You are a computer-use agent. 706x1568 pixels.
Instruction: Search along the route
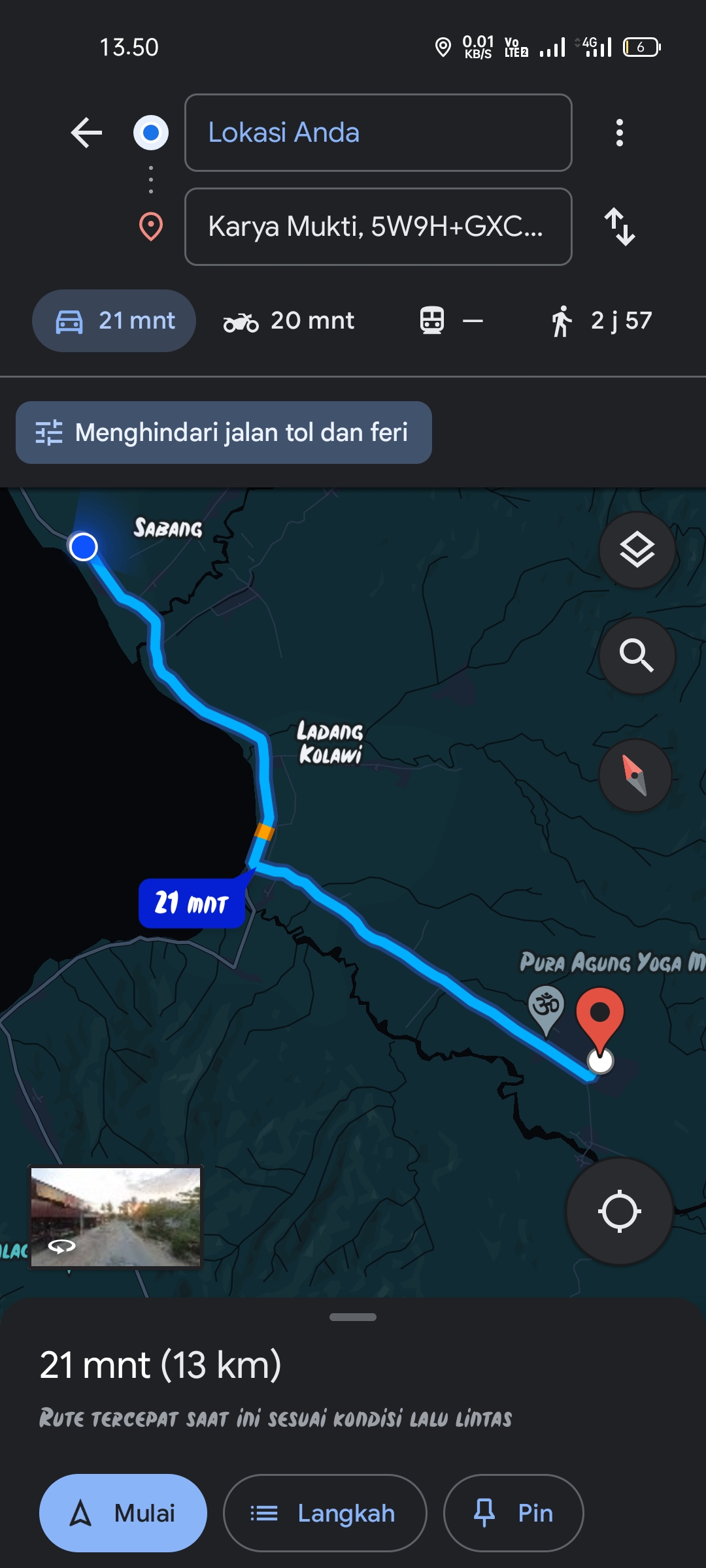[637, 655]
